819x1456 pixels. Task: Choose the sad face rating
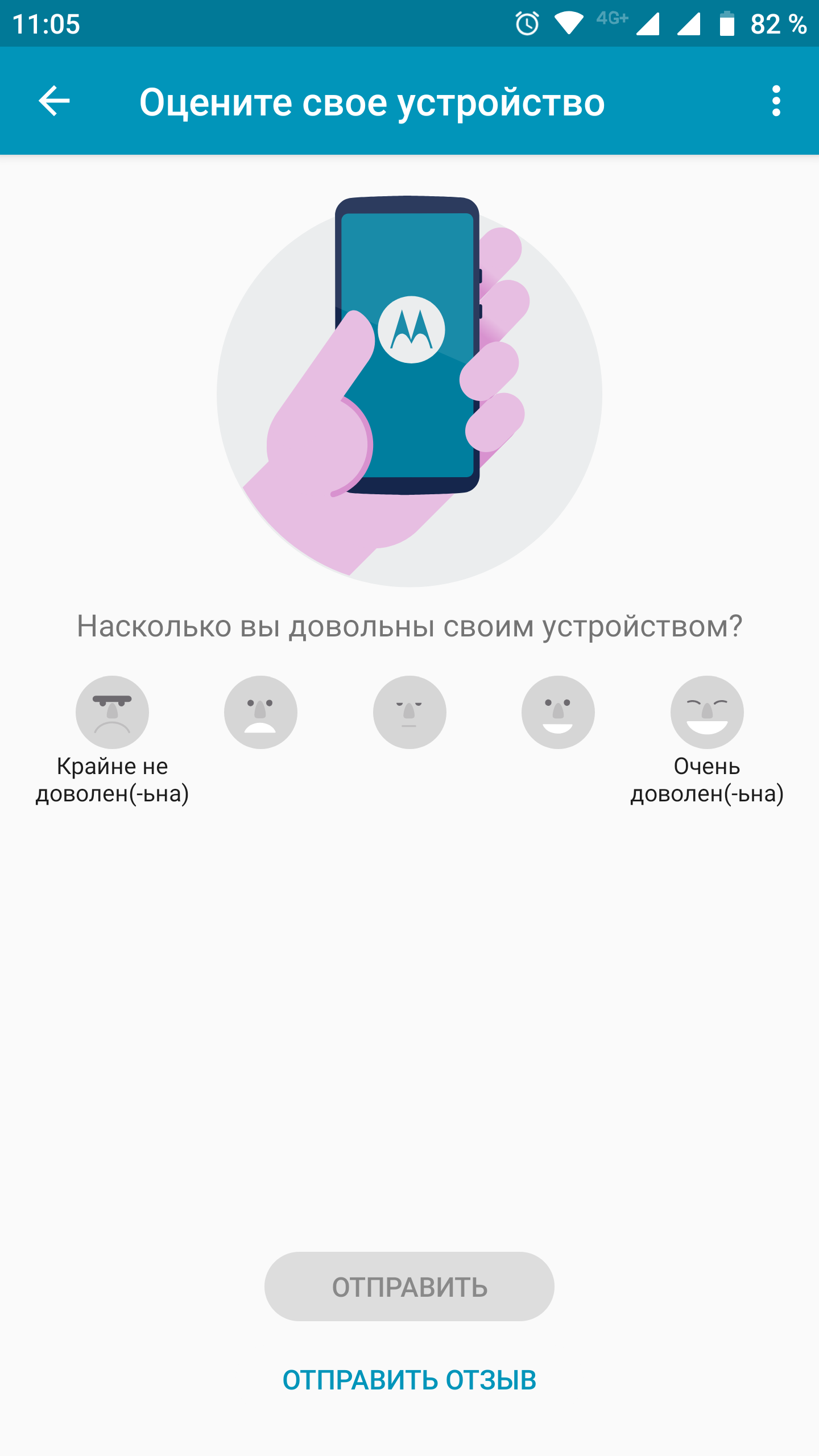point(260,712)
